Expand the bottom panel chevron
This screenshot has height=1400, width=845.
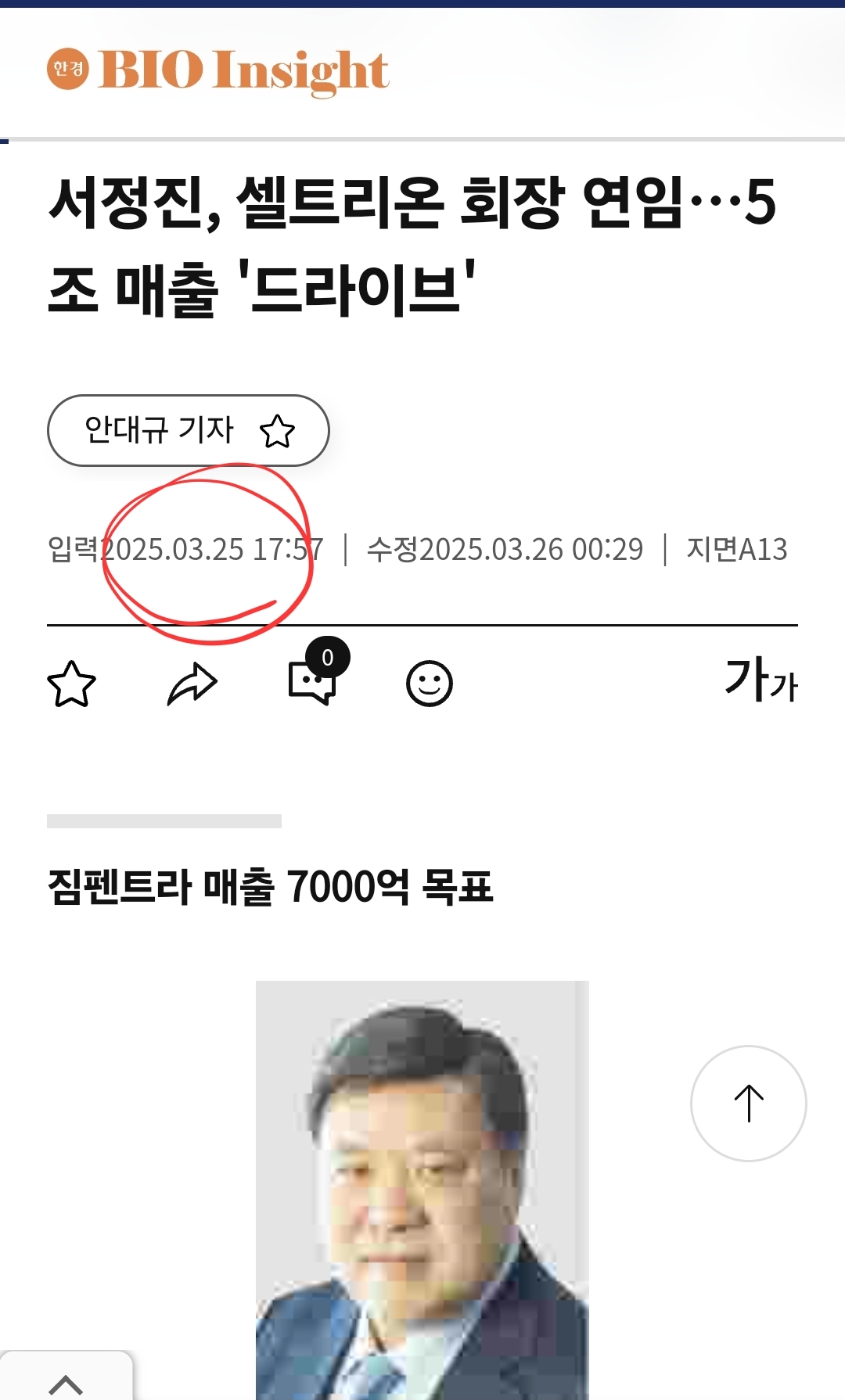(x=66, y=1384)
